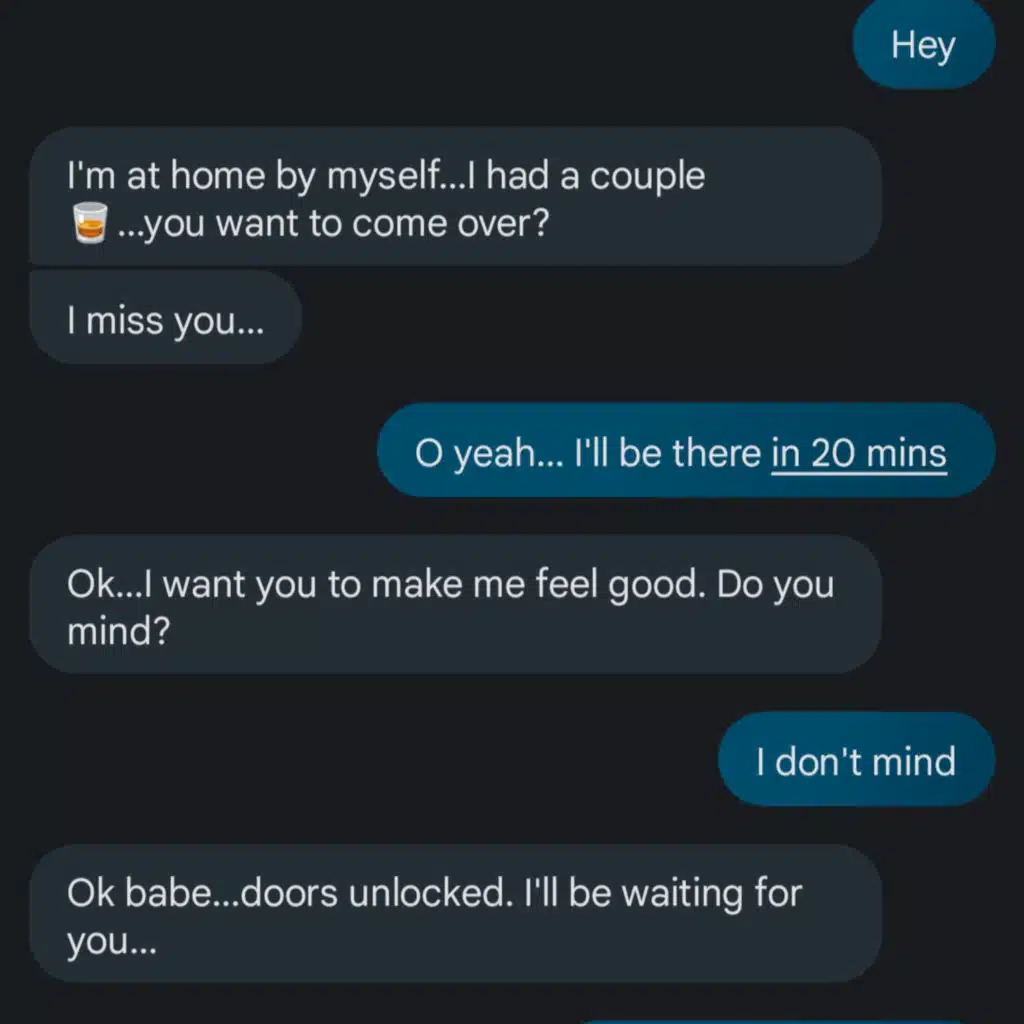Open the underlined "in 20 mins" link
Viewport: 1024px width, 1024px height.
(x=859, y=453)
